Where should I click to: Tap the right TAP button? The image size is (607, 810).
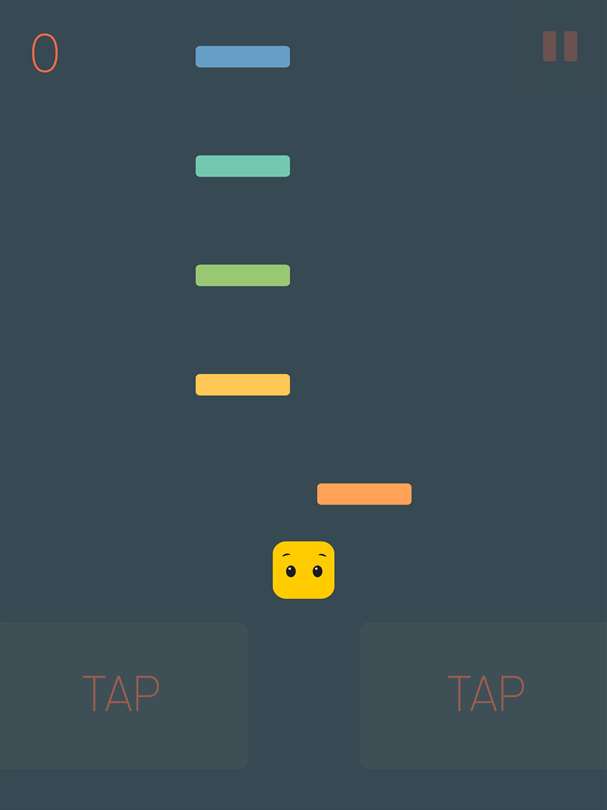click(x=485, y=694)
